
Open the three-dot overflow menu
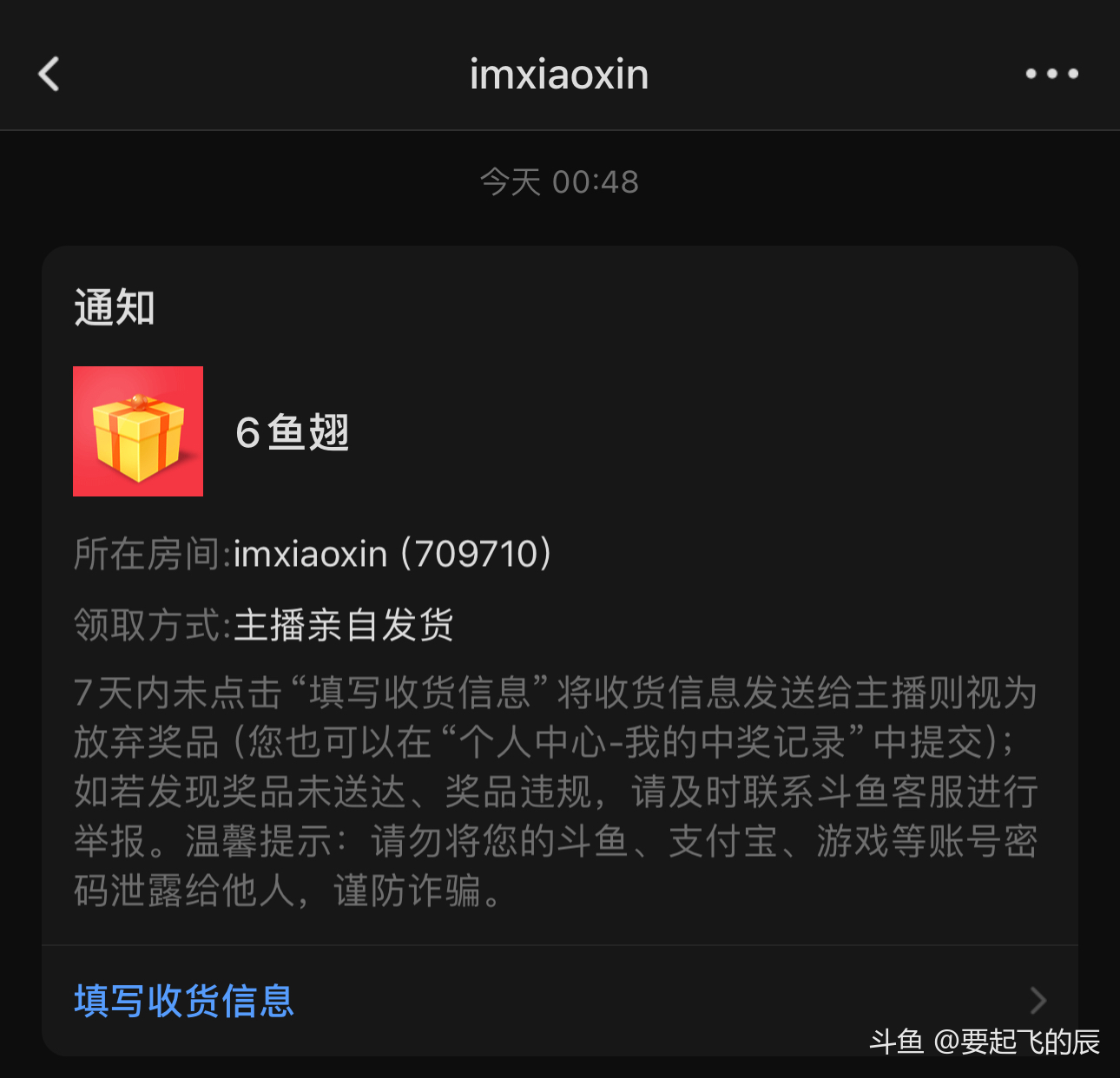tap(1051, 74)
